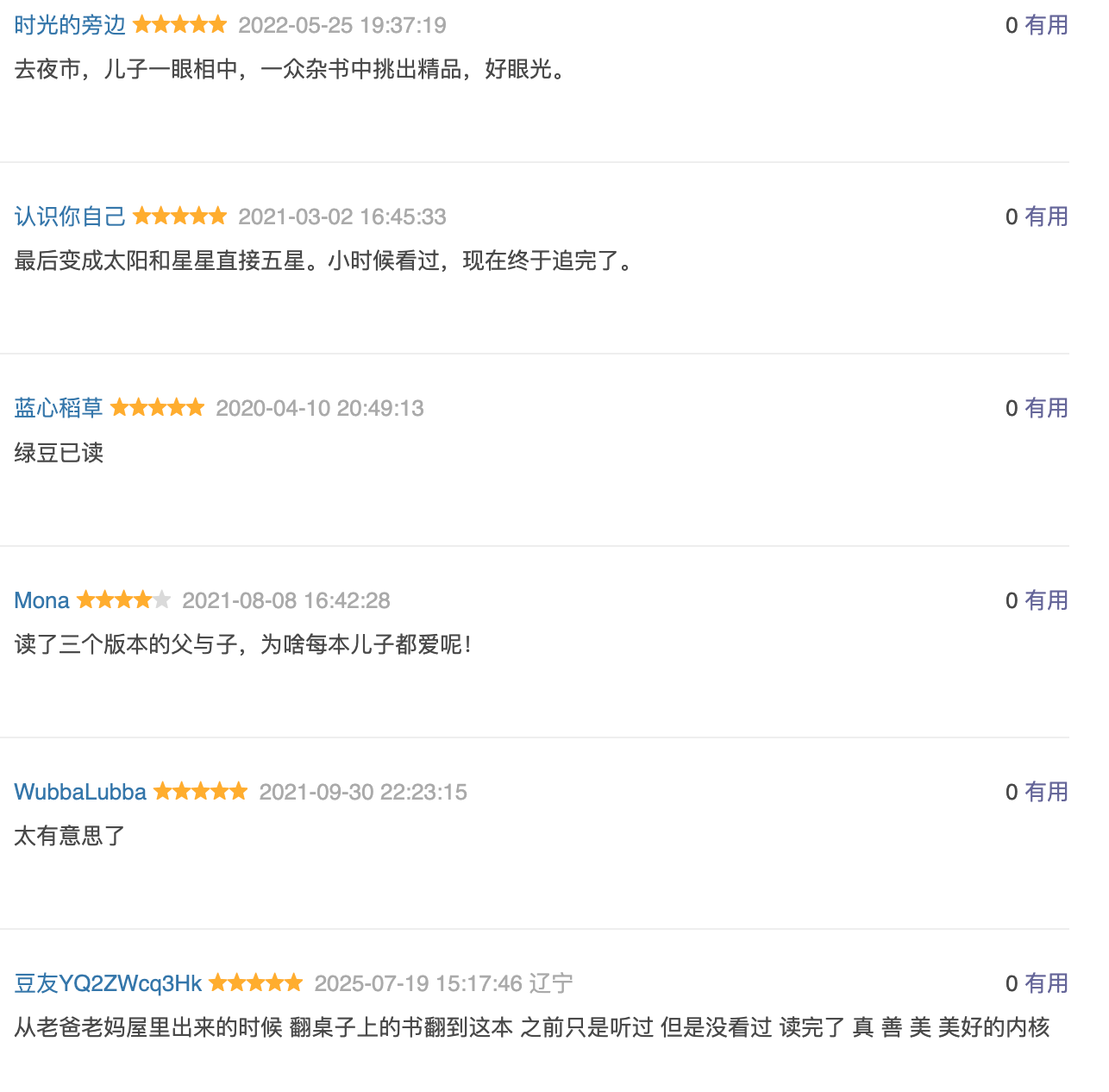Vote 有用 on WubbaLubba's comment
Image resolution: width=1109 pixels, height=1092 pixels.
pos(1046,792)
